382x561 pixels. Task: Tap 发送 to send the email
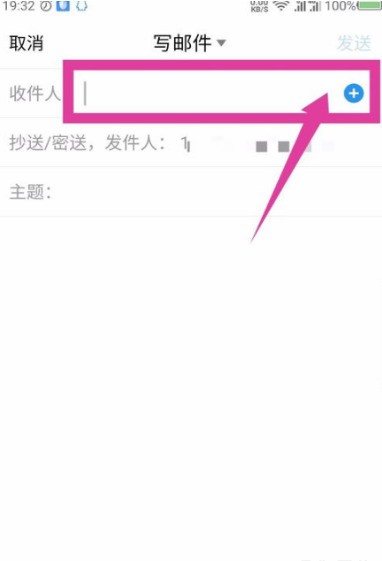[x=354, y=43]
